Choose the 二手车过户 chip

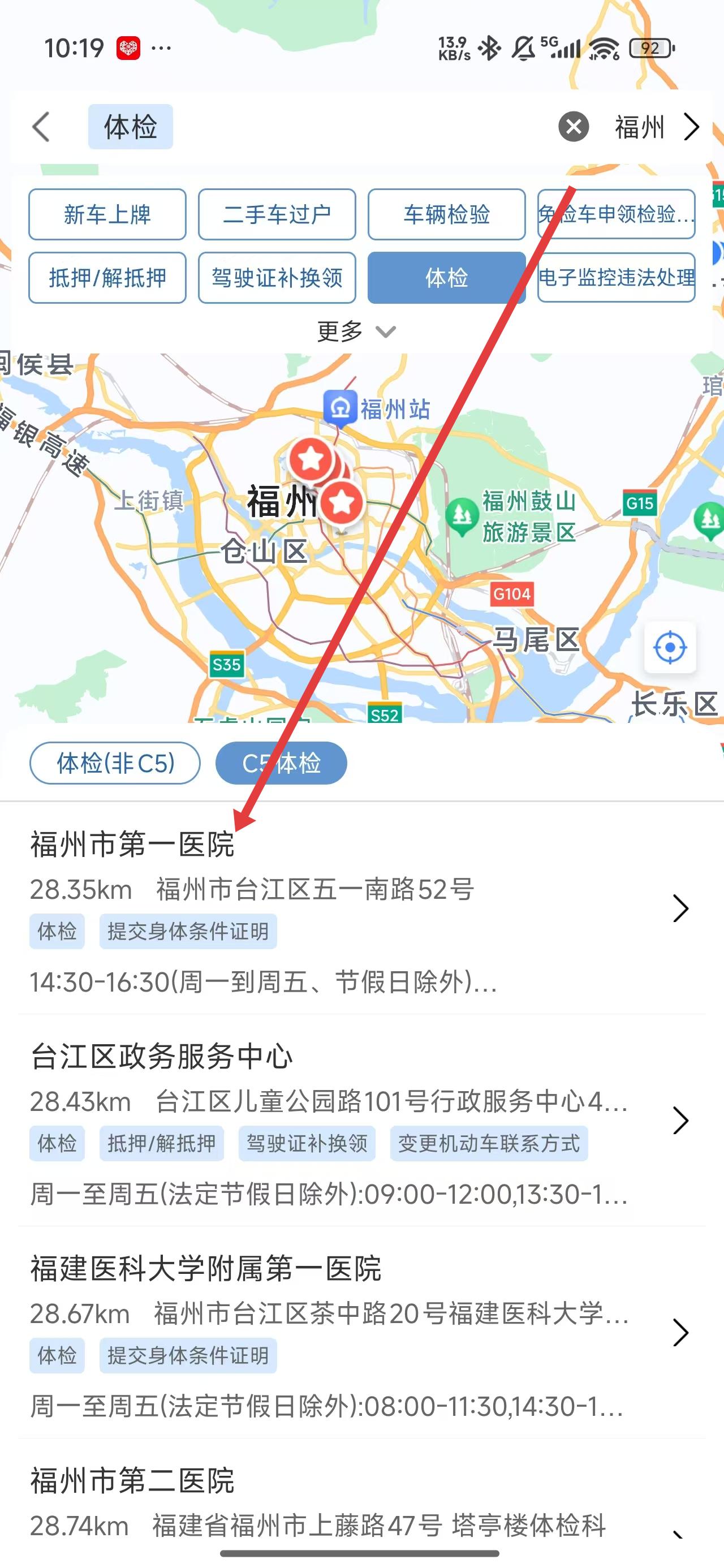tap(277, 214)
